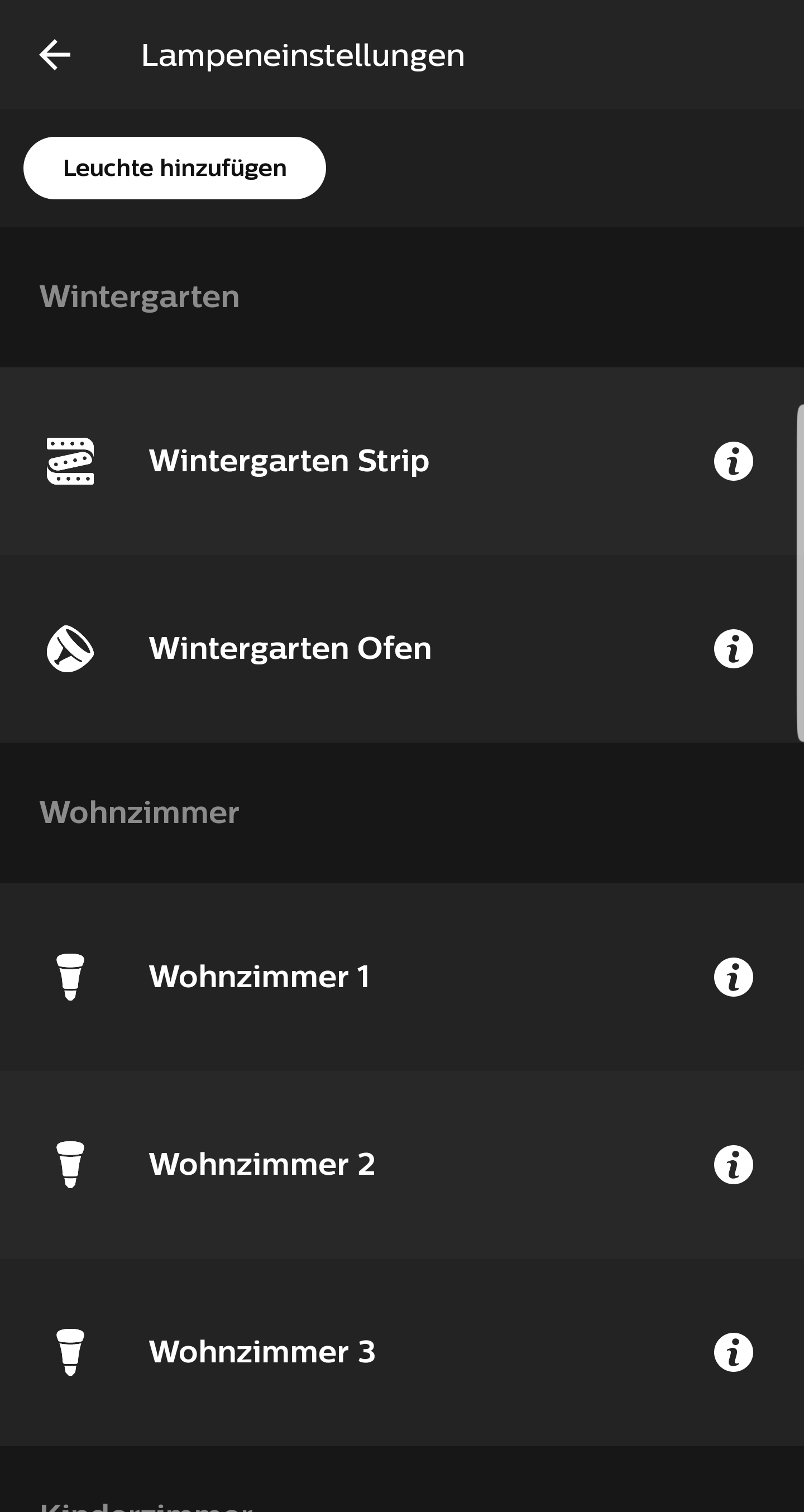Open info for Wintergarten Strip

pos(733,460)
